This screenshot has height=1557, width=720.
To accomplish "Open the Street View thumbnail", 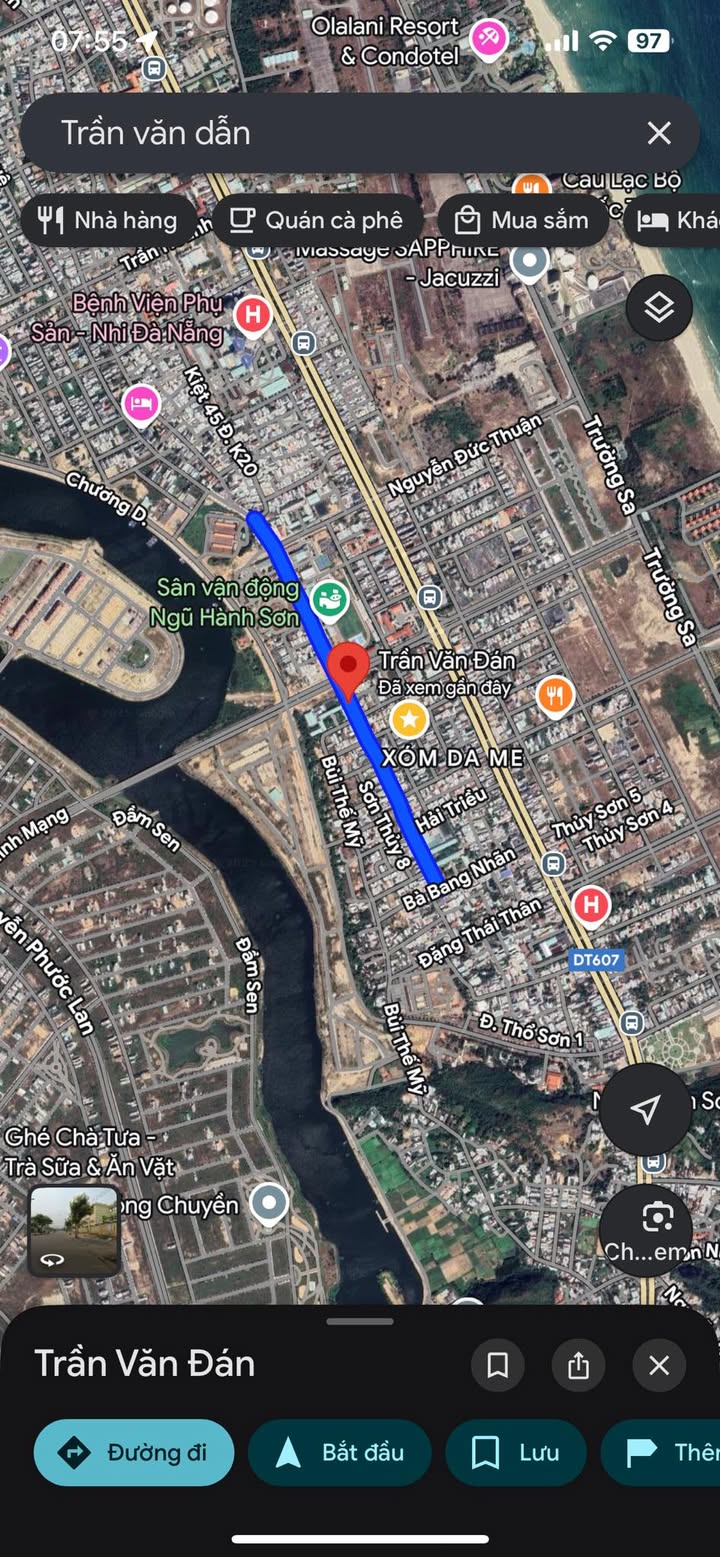I will [74, 1231].
